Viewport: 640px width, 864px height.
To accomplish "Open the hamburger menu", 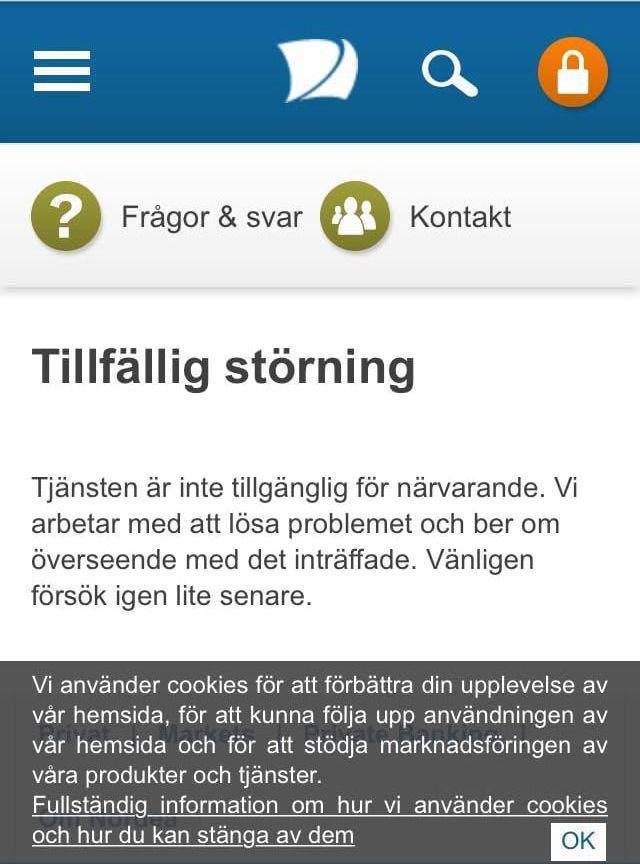I will (x=62, y=71).
